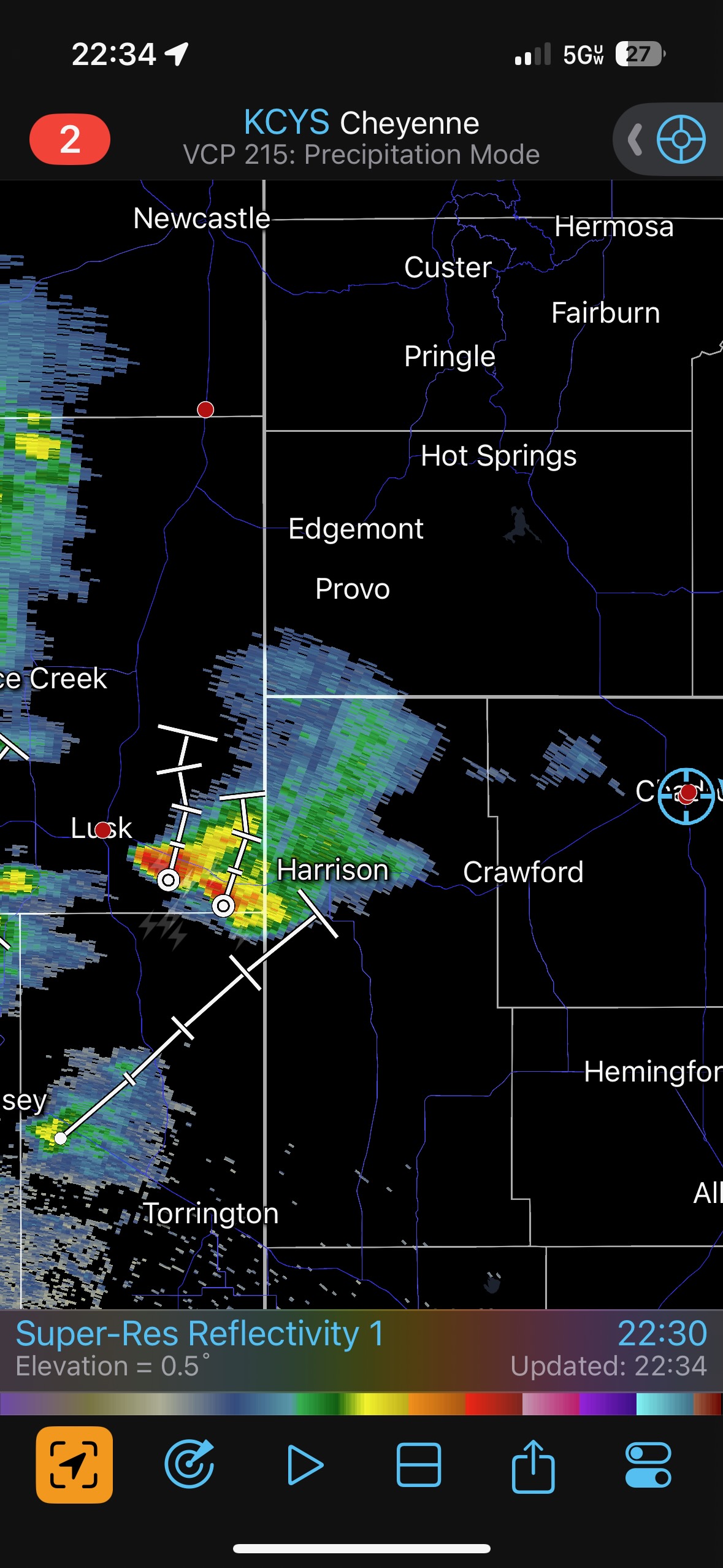Image resolution: width=723 pixels, height=1568 pixels.
Task: Open the storm tracking radar tool
Action: [x=189, y=1465]
